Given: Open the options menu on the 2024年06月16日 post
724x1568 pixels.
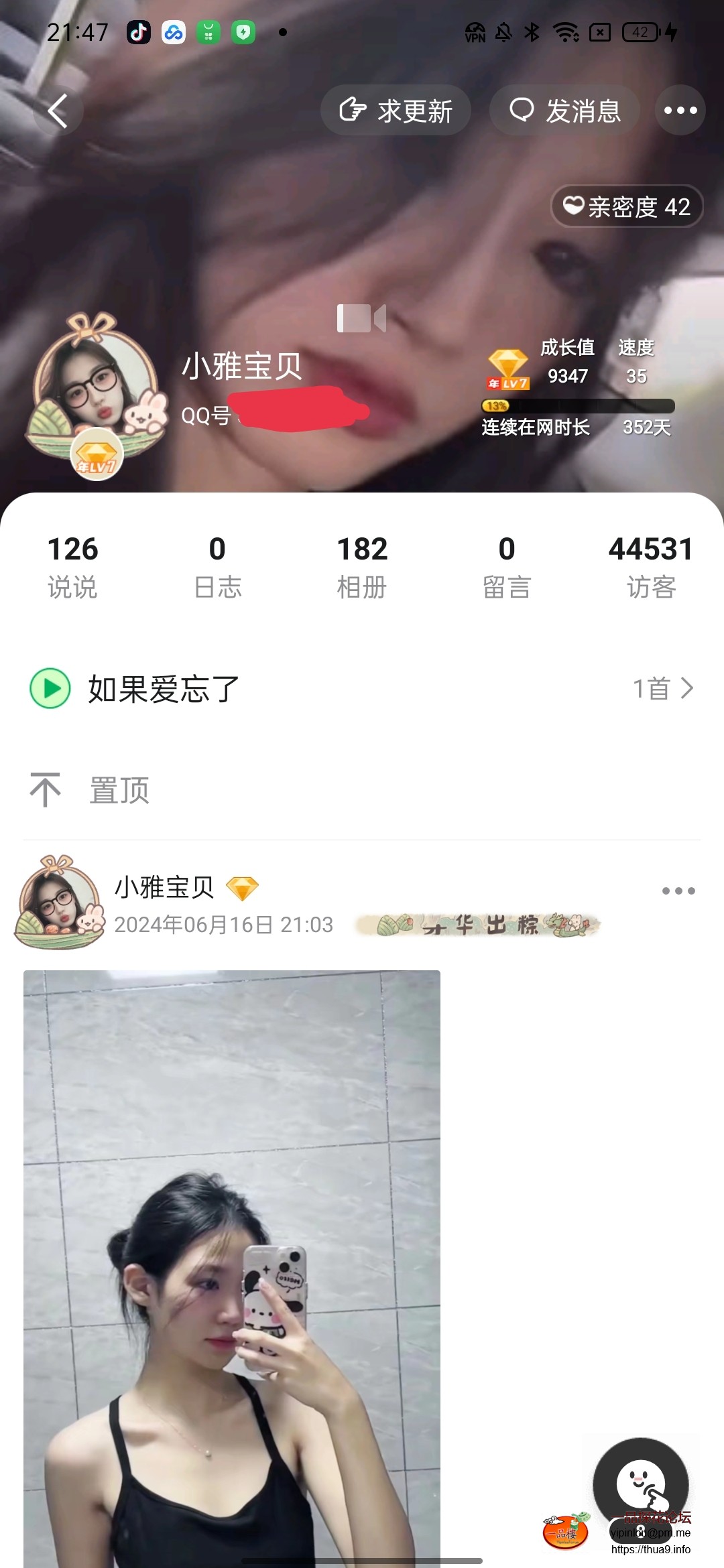Looking at the screenshot, I should pyautogui.click(x=678, y=891).
